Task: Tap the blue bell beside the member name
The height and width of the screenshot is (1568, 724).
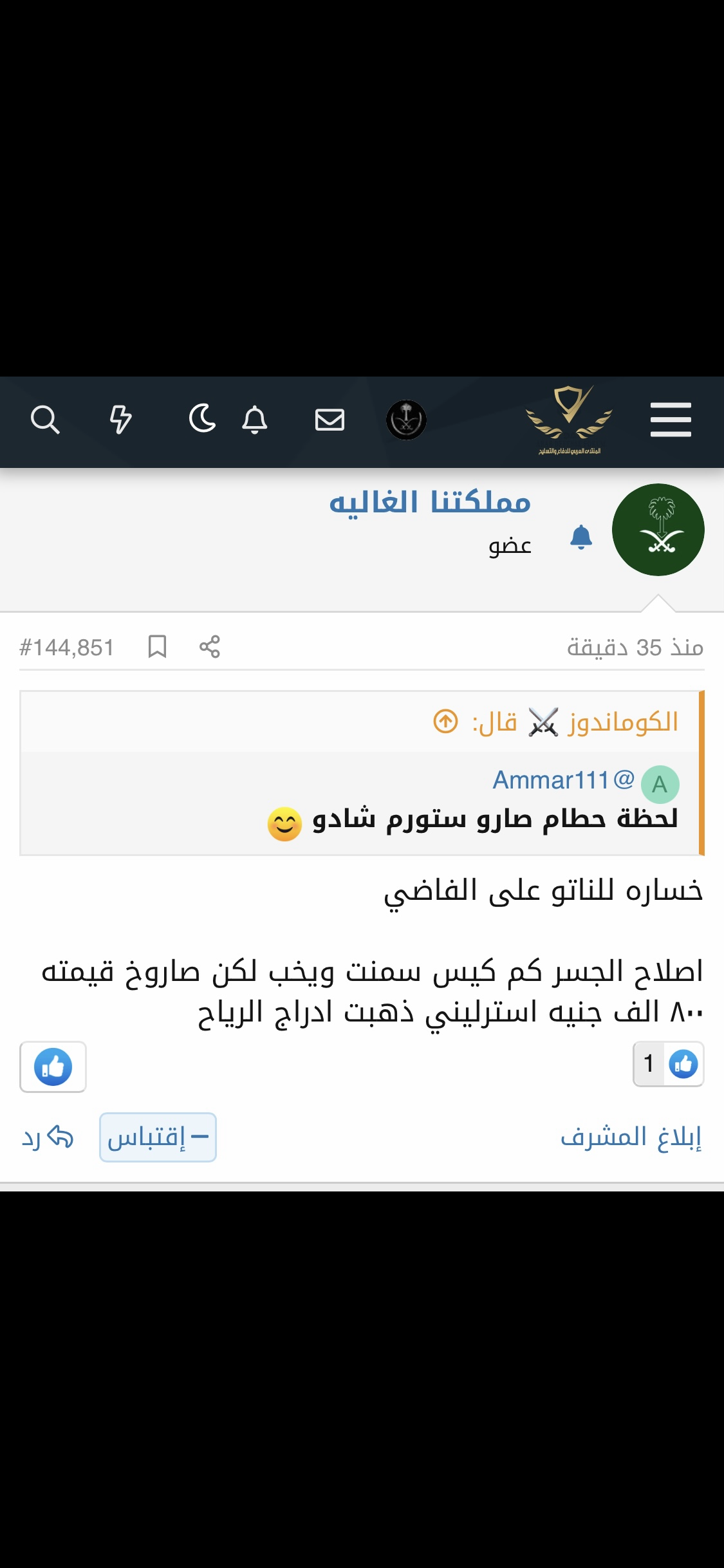Action: coord(581,537)
